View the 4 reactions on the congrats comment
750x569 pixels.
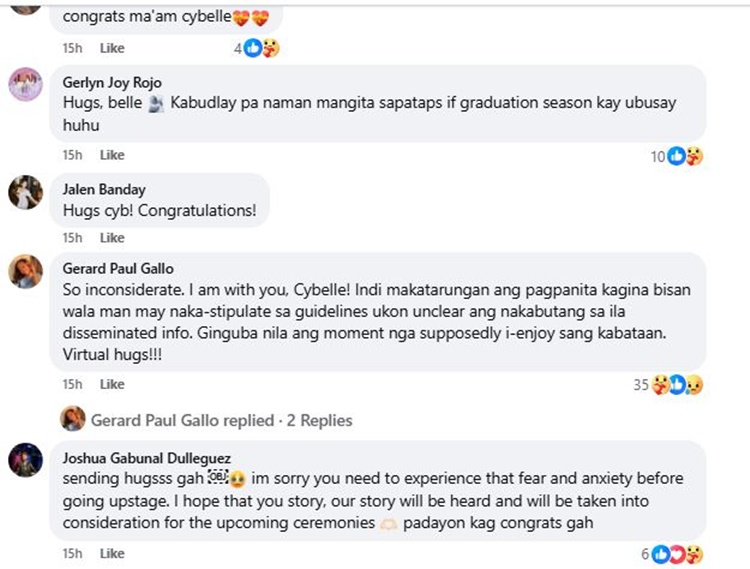point(256,48)
